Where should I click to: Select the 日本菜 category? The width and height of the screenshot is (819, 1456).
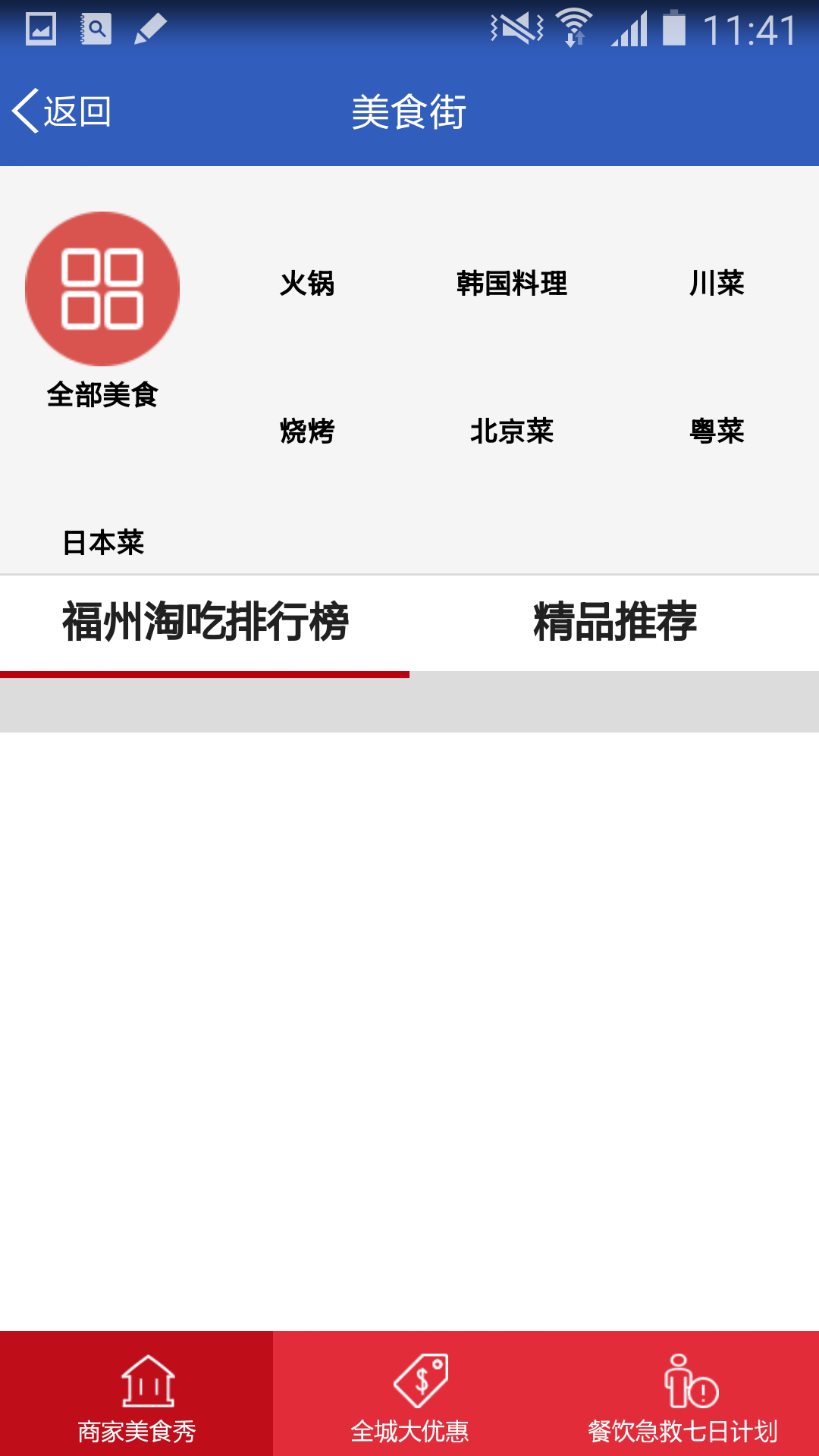pos(103,543)
